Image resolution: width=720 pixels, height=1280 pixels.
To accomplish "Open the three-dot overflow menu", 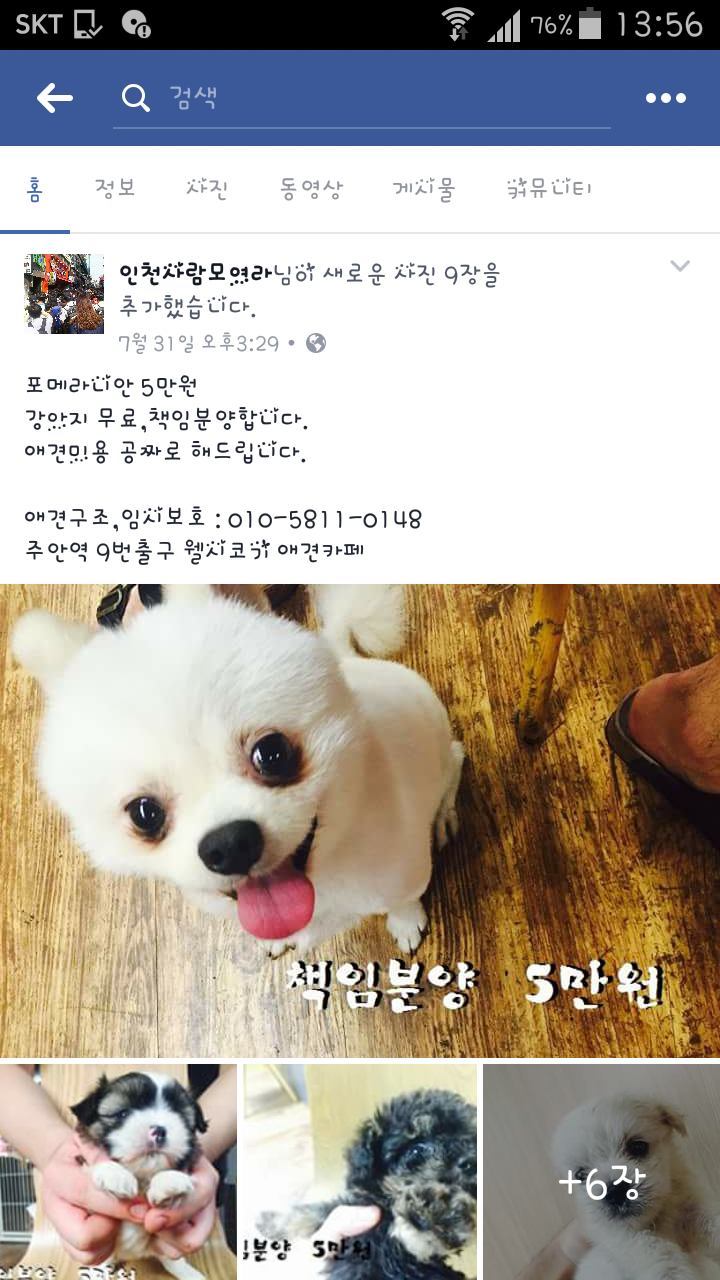I will coord(665,98).
